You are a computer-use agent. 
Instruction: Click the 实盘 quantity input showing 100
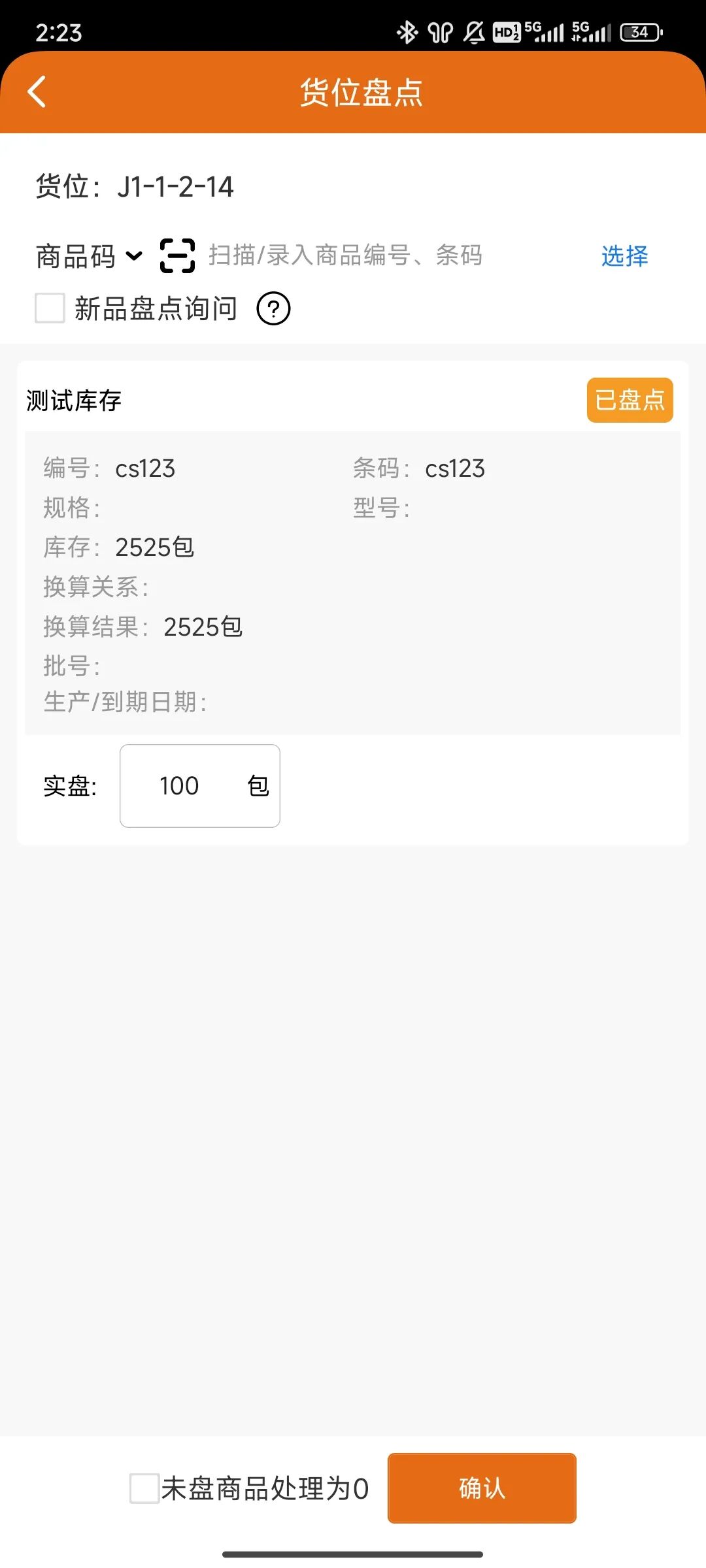[199, 786]
